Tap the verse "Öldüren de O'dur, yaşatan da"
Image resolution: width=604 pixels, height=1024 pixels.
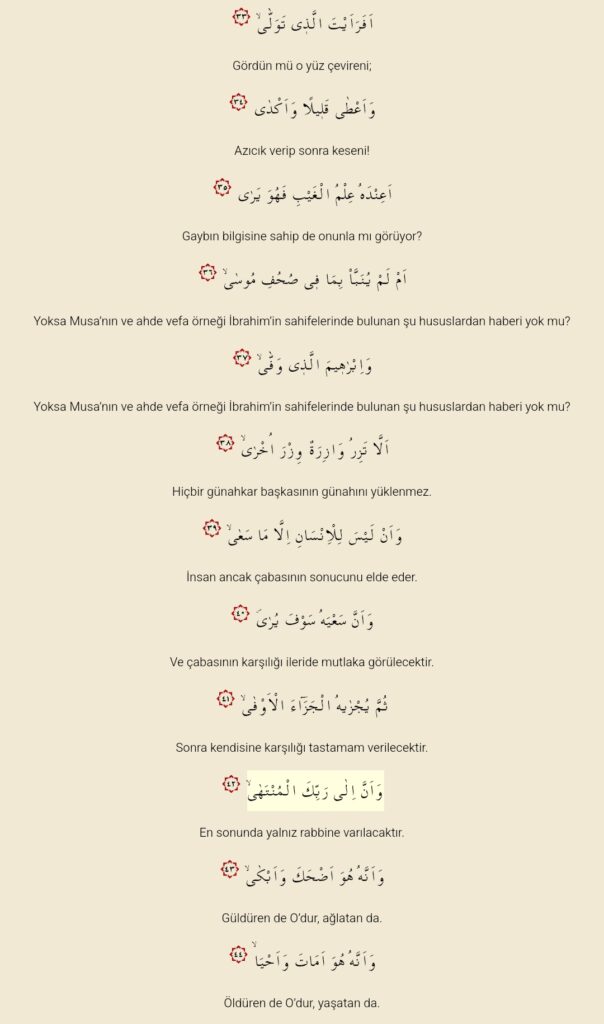302,1002
